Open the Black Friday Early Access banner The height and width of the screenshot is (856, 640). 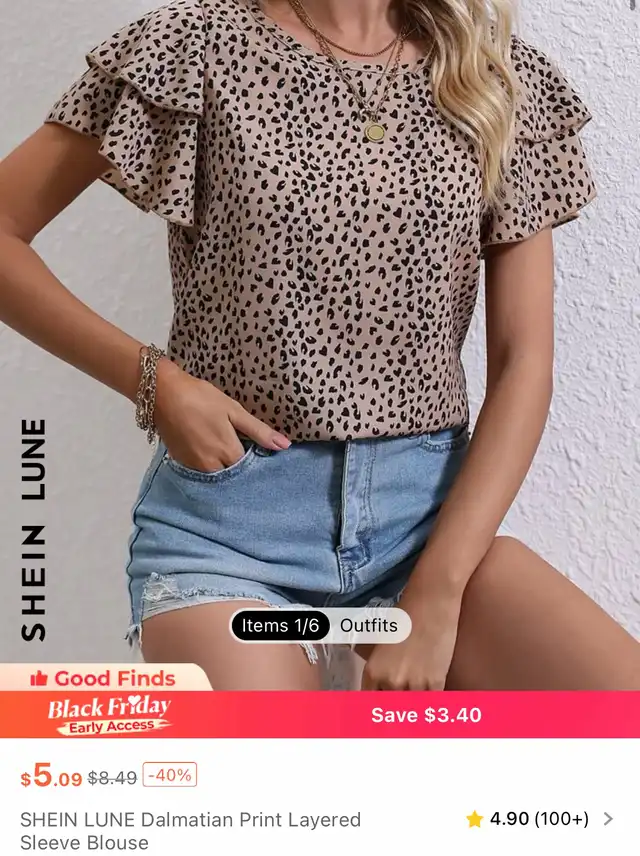(110, 715)
